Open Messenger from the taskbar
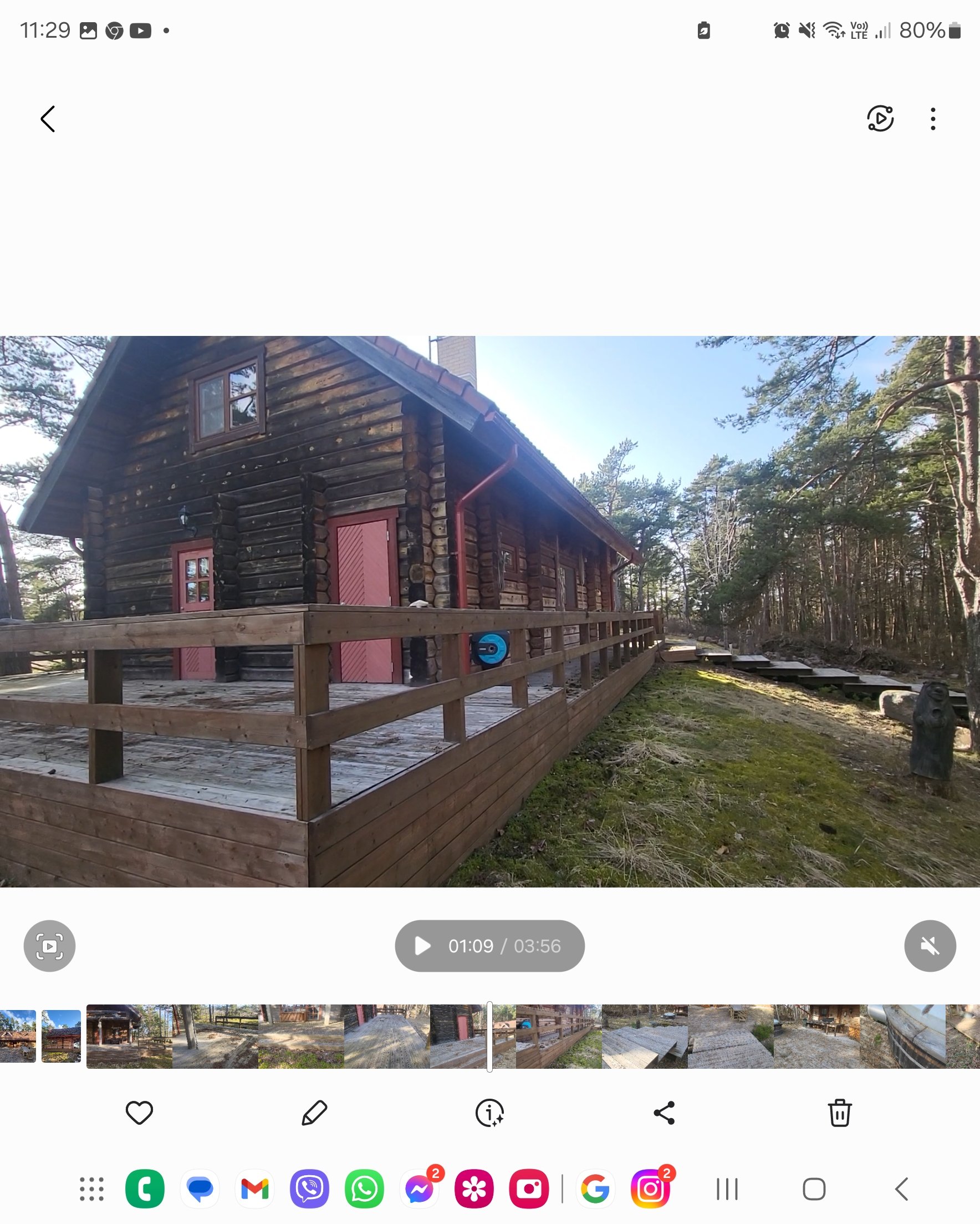980x1224 pixels. [419, 1189]
